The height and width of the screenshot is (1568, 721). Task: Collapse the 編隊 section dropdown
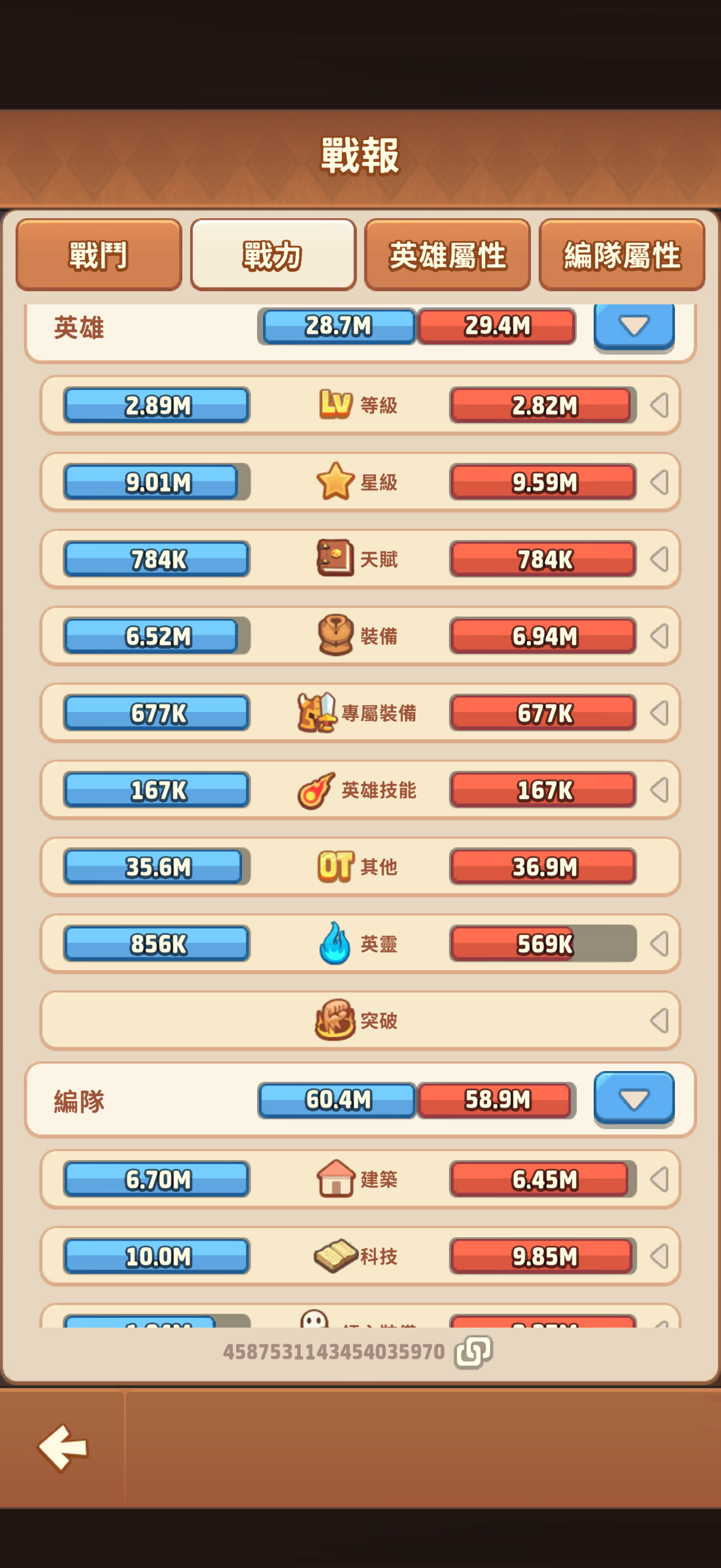point(633,1099)
